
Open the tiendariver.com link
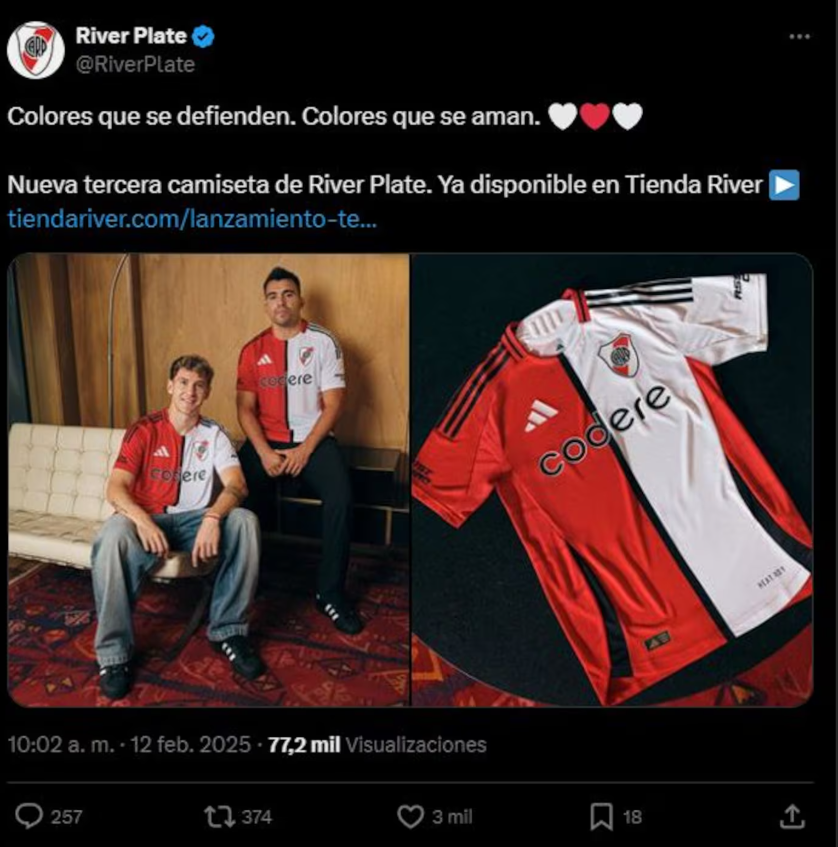coord(192,218)
